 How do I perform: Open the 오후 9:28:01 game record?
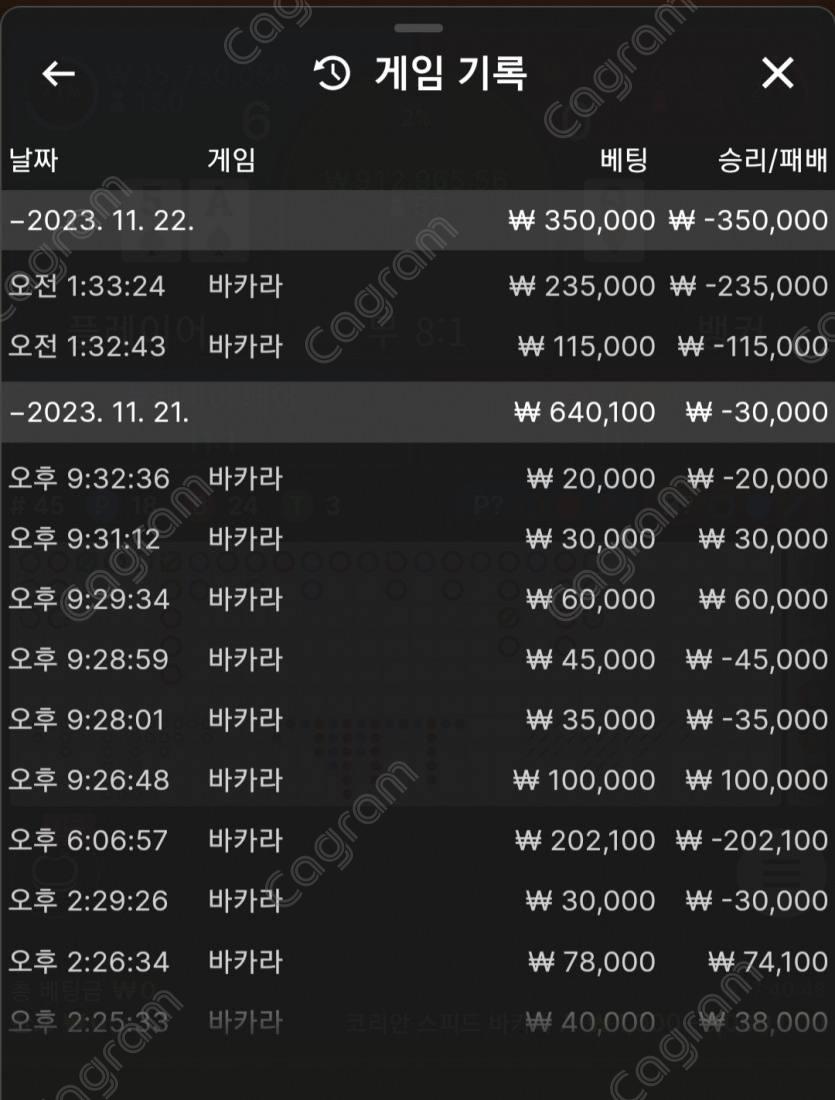417,719
